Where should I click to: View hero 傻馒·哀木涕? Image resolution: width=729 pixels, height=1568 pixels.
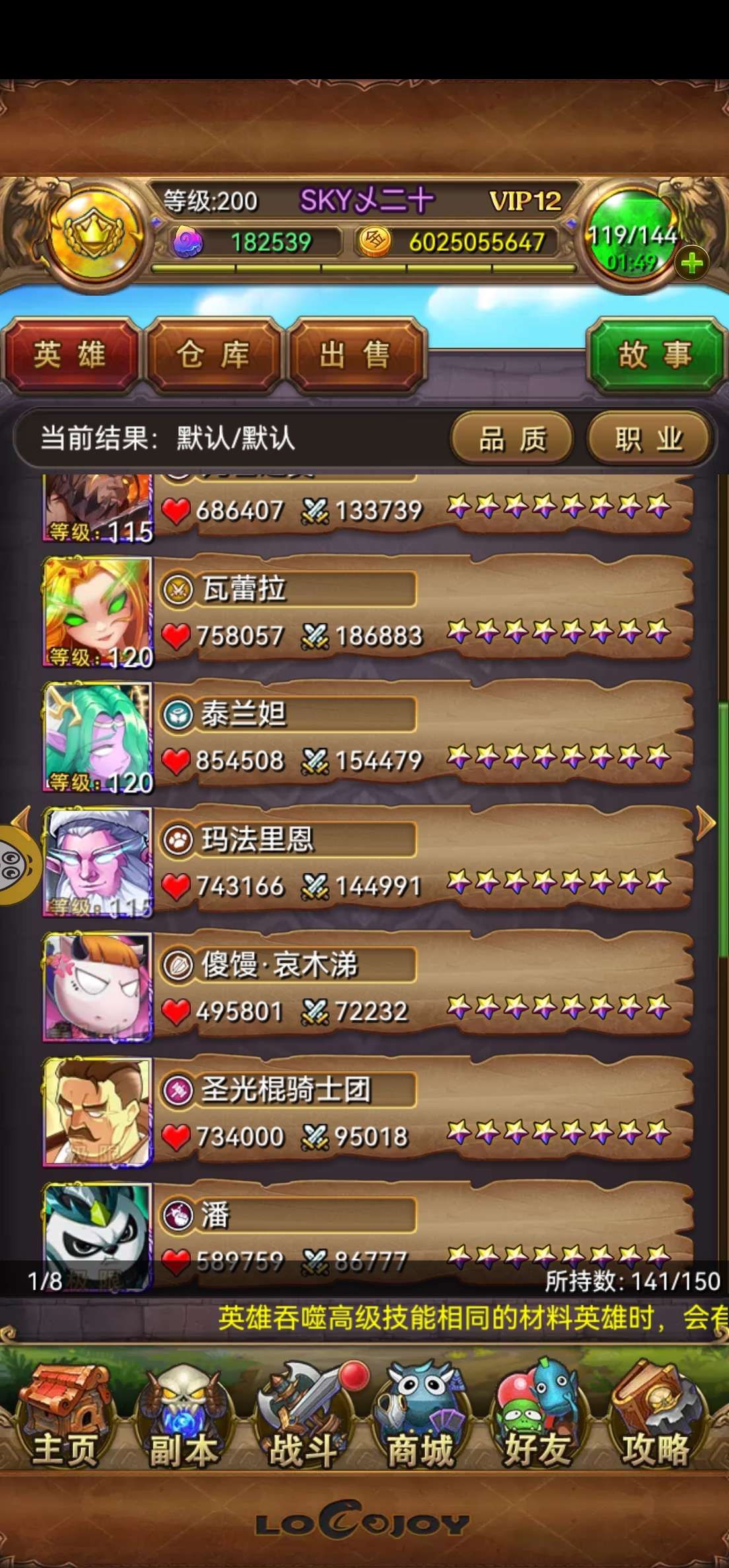coord(423,988)
